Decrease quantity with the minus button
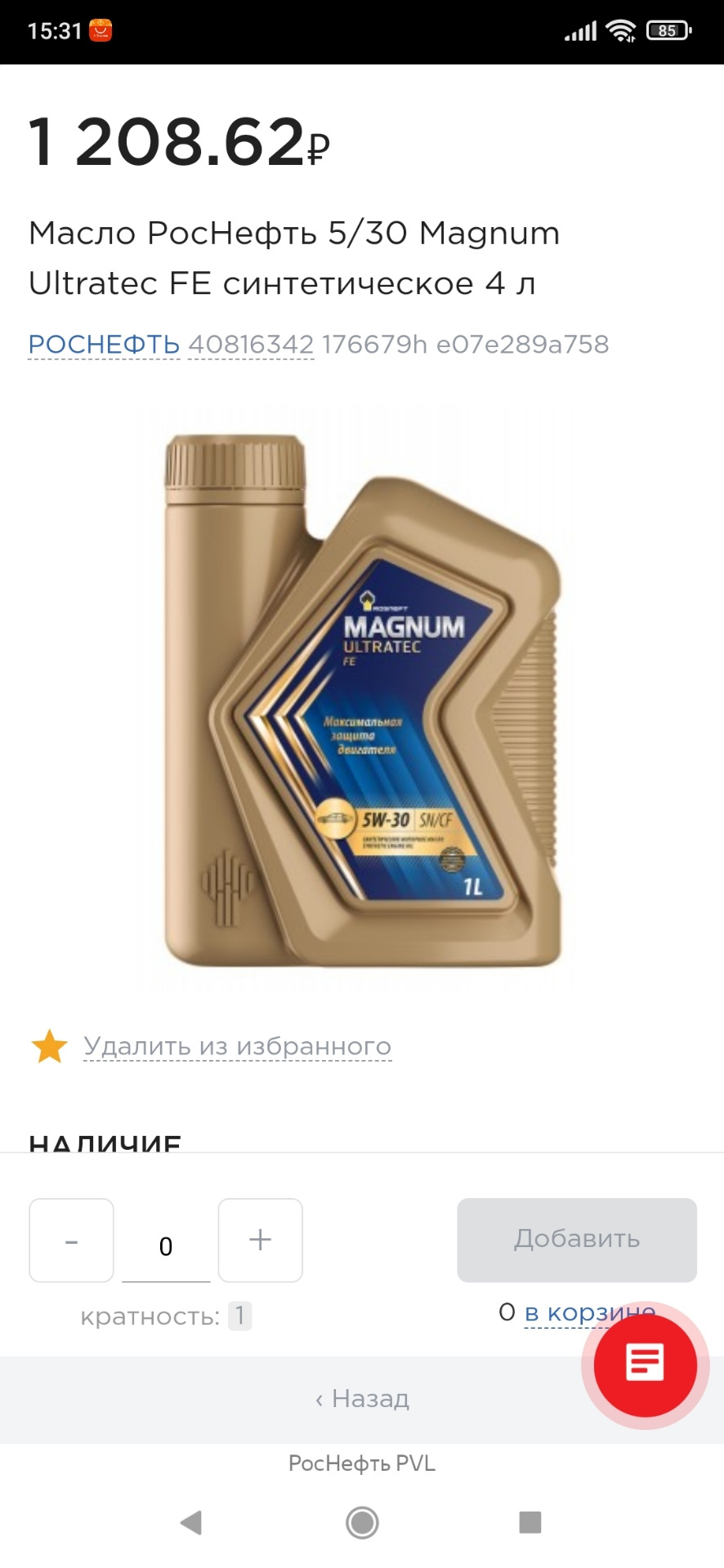 click(x=71, y=1241)
